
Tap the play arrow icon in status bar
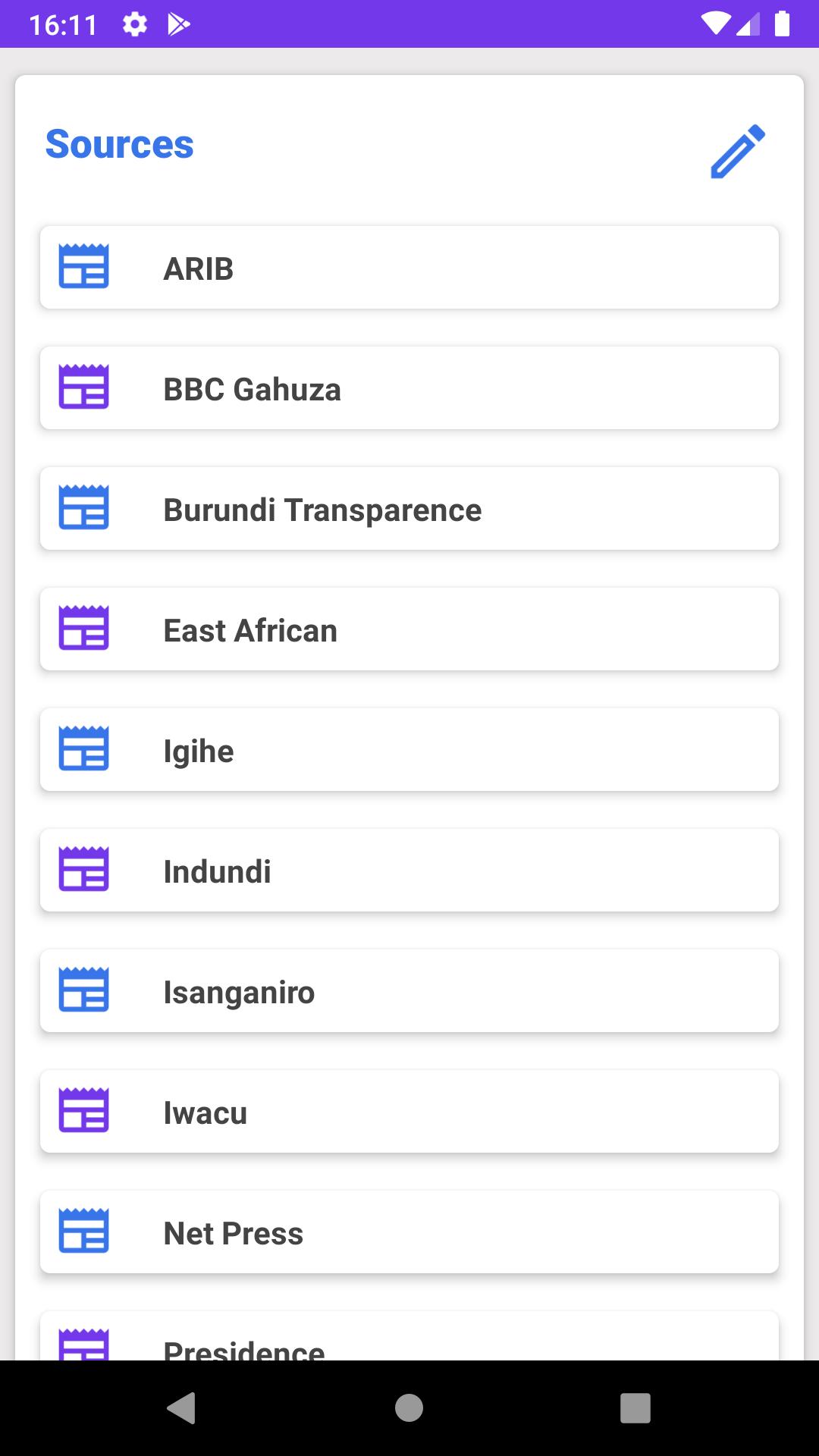pyautogui.click(x=178, y=25)
